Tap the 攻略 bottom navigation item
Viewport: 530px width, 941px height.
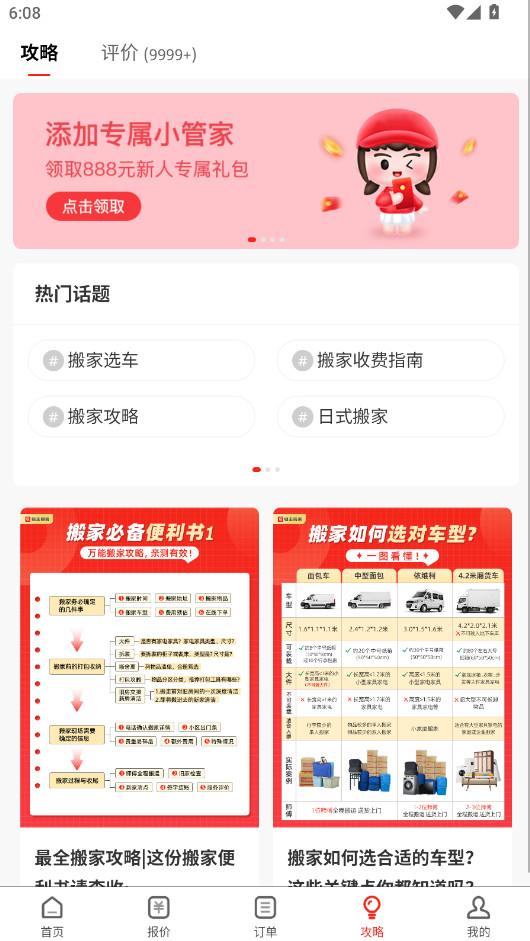(x=372, y=916)
